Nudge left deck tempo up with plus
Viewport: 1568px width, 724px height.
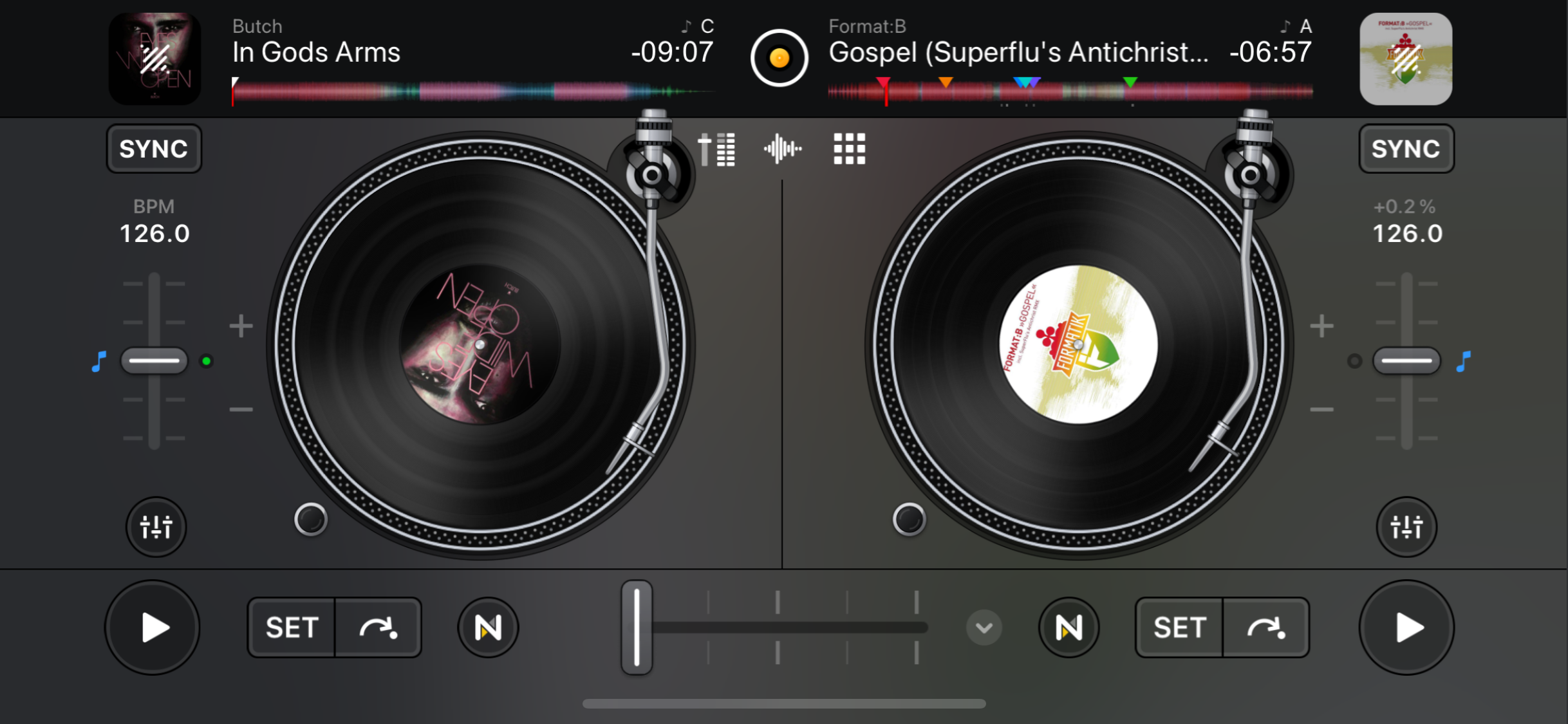(x=241, y=326)
